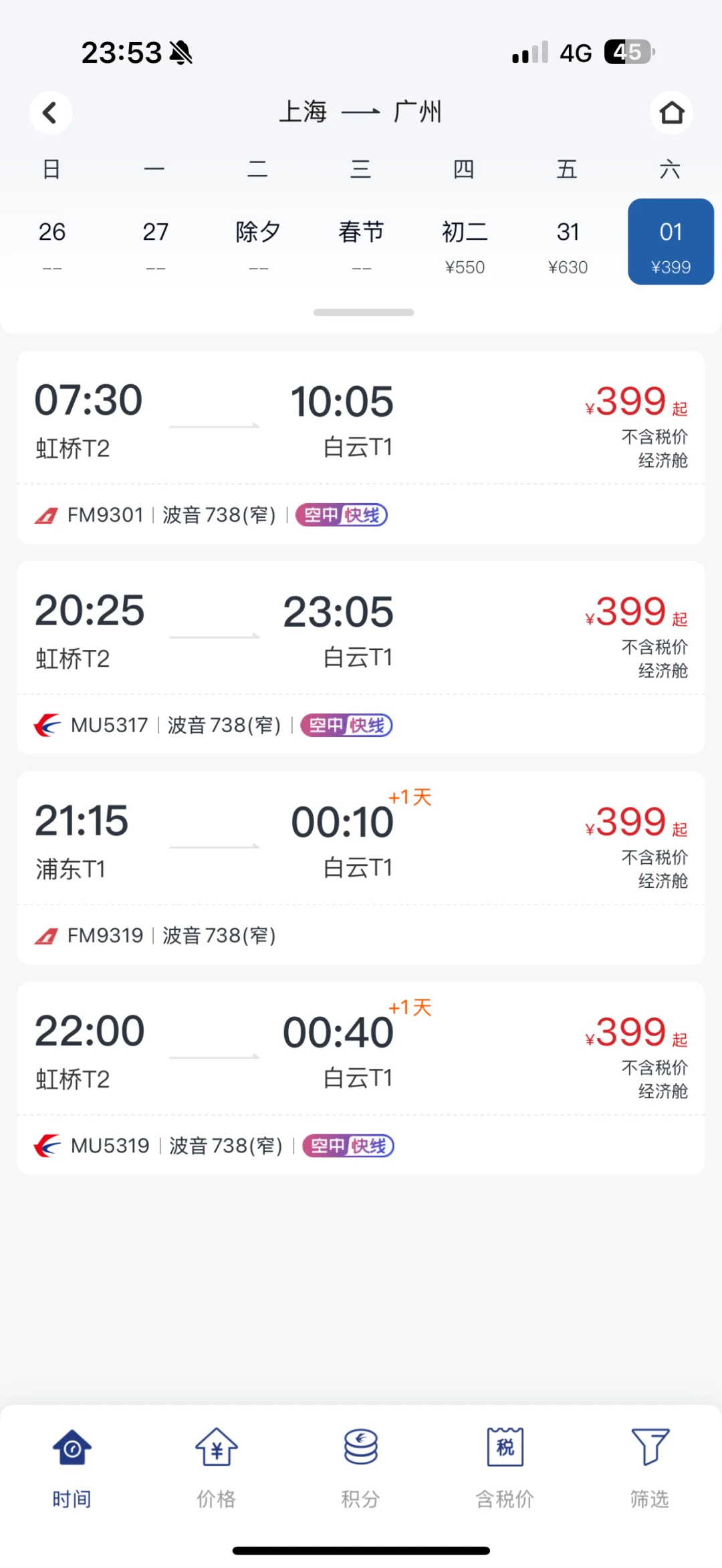This screenshot has width=722, height=1568.
Task: Open flight MU5319 departing 22:00
Action: click(361, 1078)
